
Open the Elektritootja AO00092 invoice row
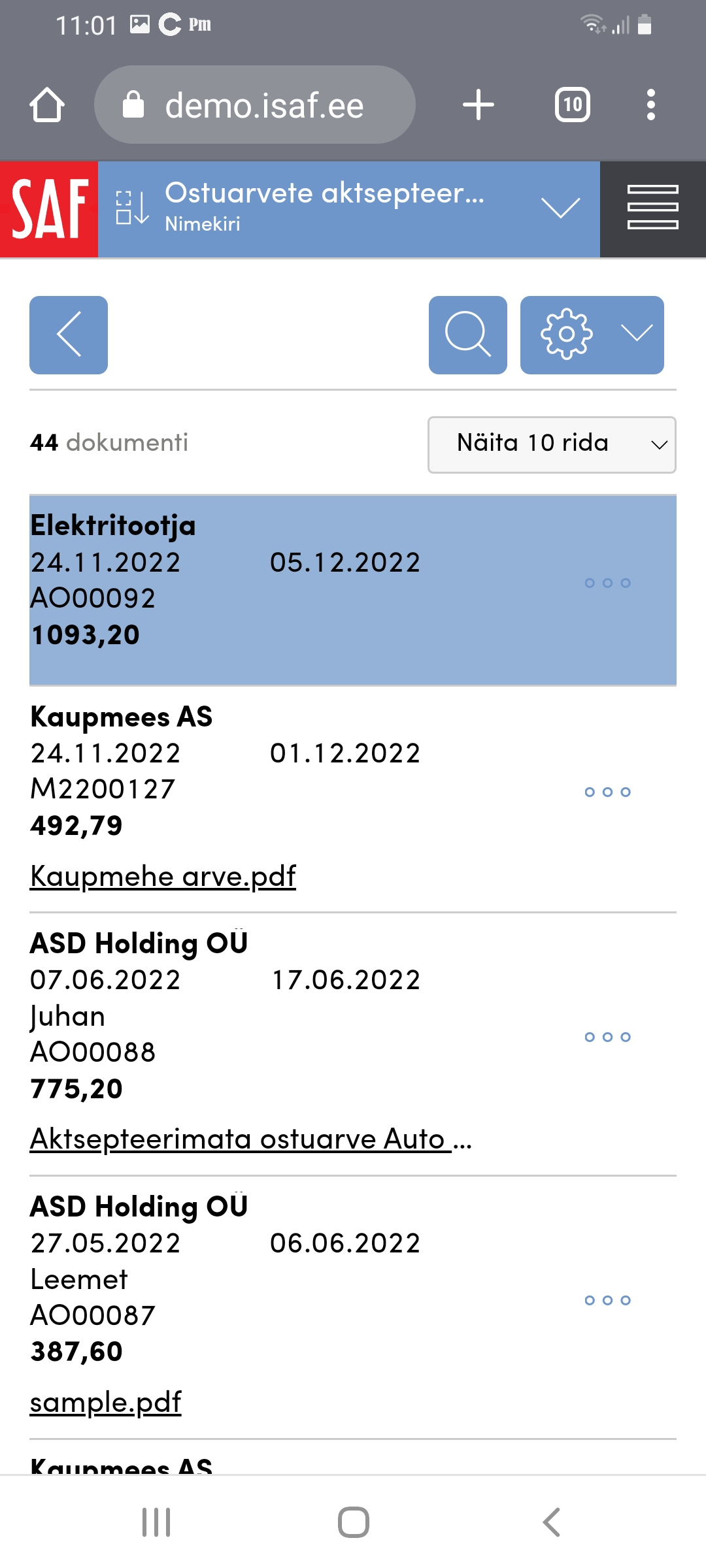coord(353,591)
